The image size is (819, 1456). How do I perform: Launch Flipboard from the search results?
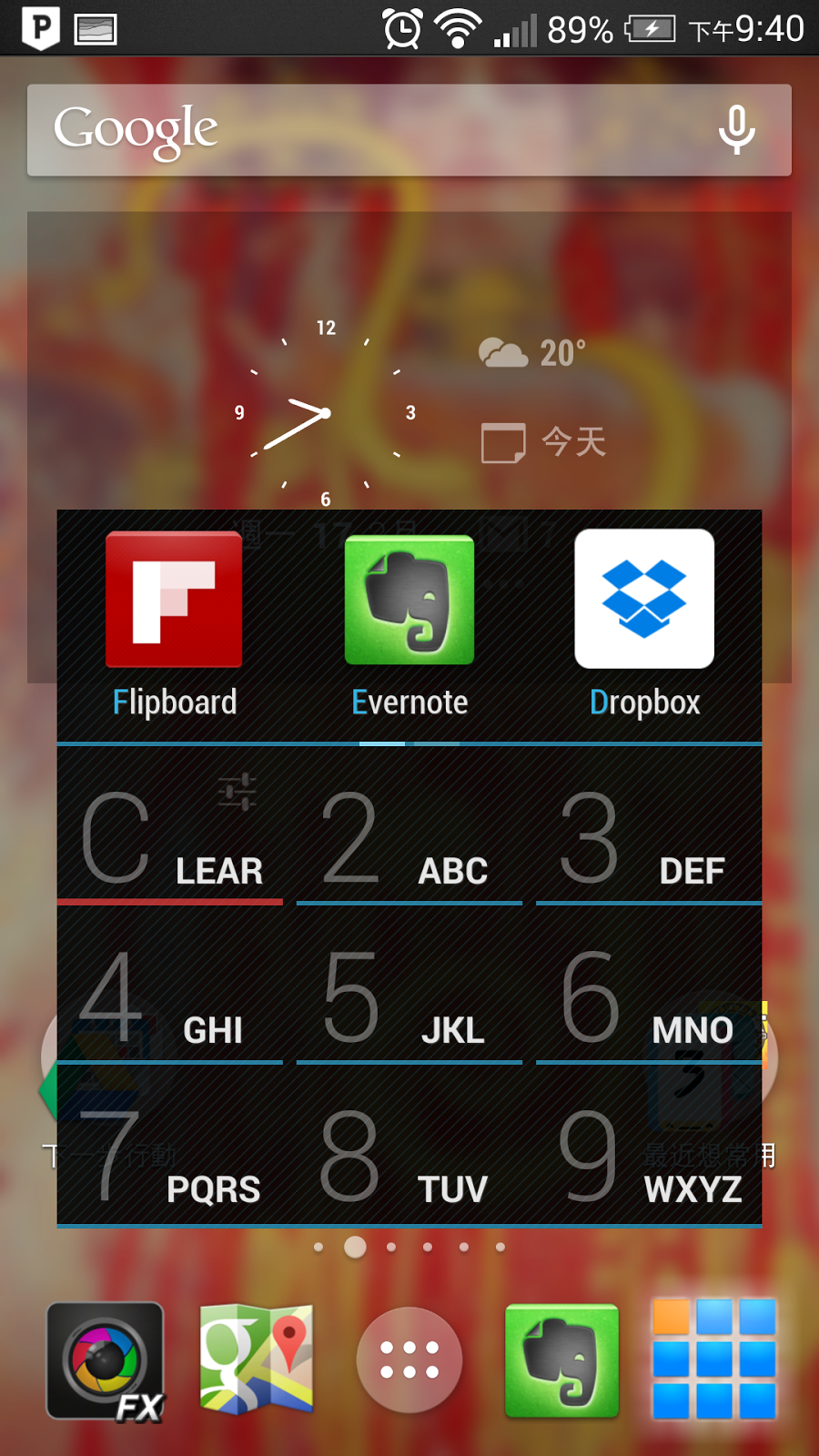(174, 623)
